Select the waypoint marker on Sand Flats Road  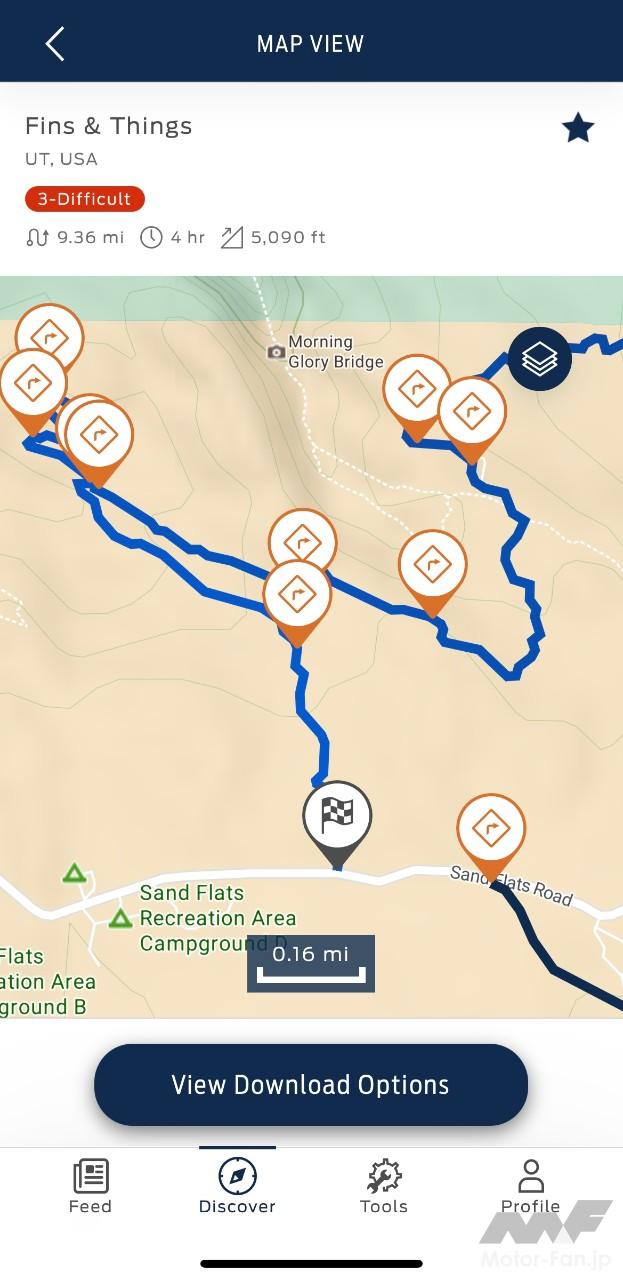tap(491, 829)
